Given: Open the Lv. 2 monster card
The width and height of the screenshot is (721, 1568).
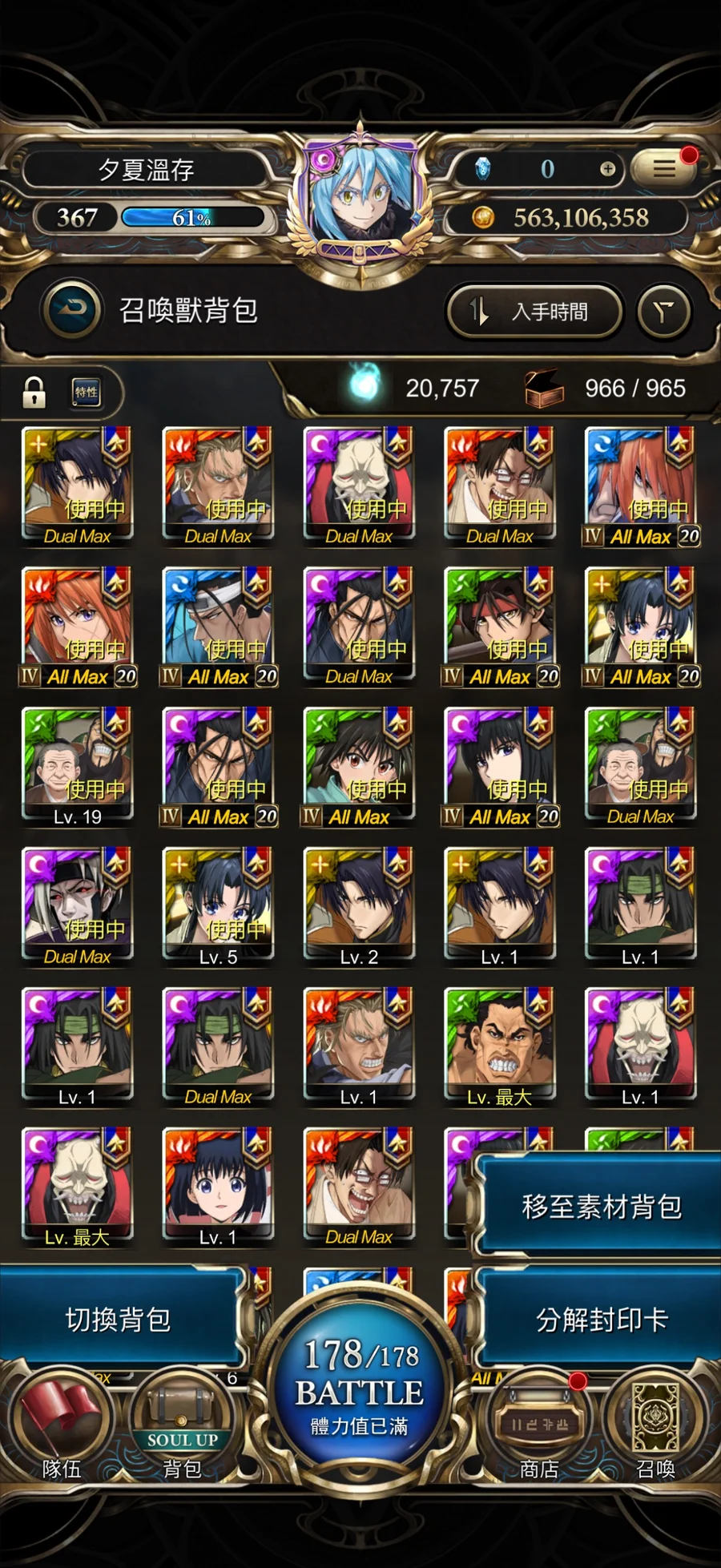Looking at the screenshot, I should (359, 905).
